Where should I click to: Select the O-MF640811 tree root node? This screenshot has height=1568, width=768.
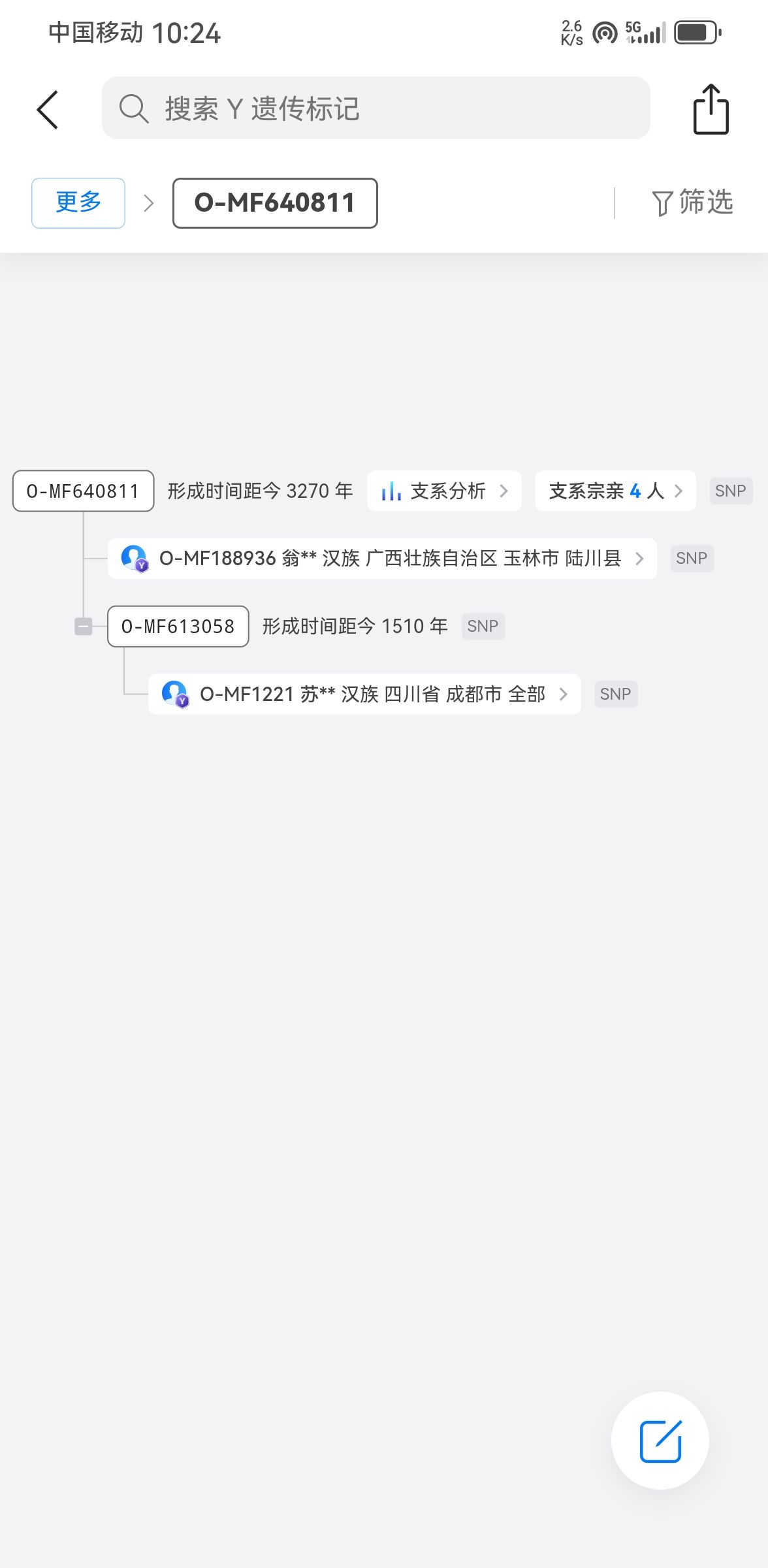(x=83, y=491)
